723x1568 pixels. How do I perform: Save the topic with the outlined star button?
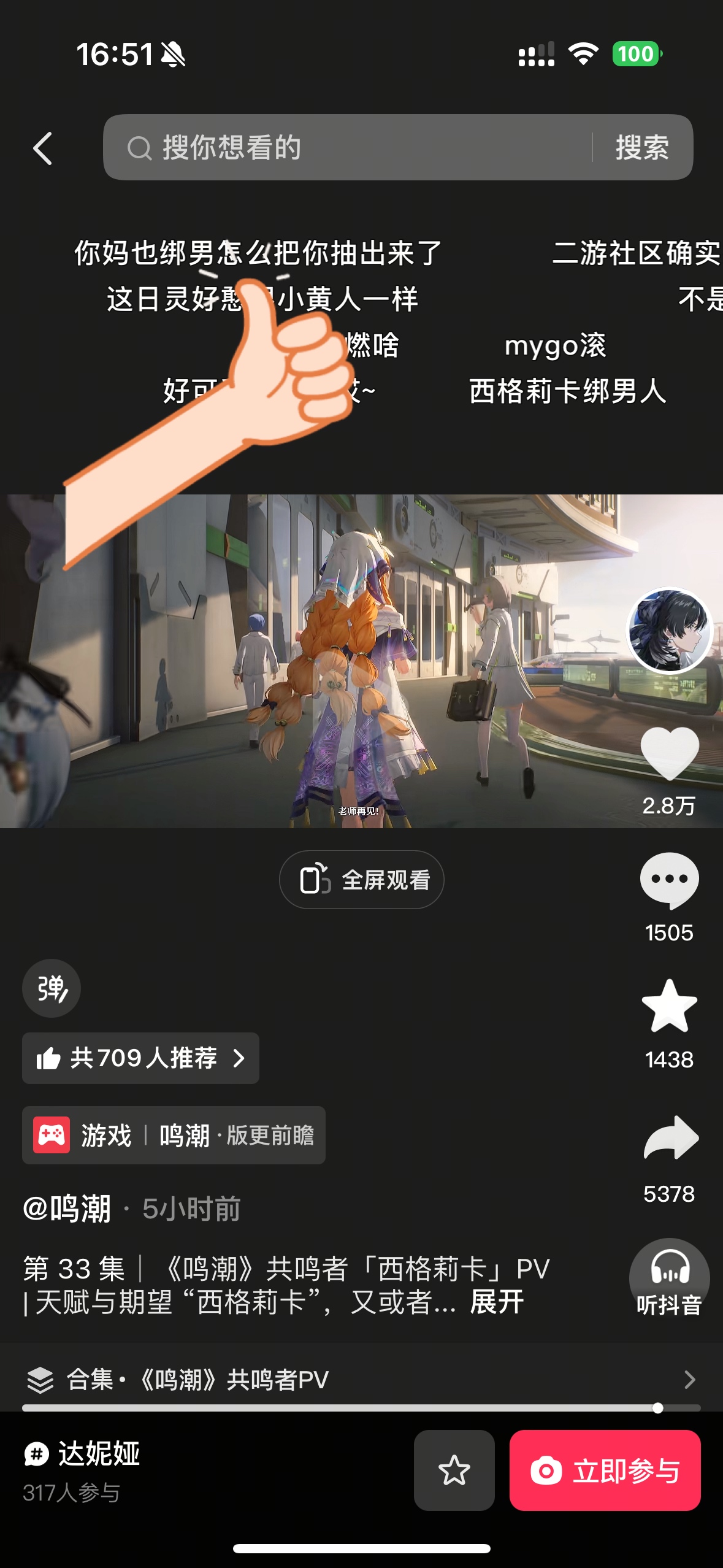tap(454, 1470)
